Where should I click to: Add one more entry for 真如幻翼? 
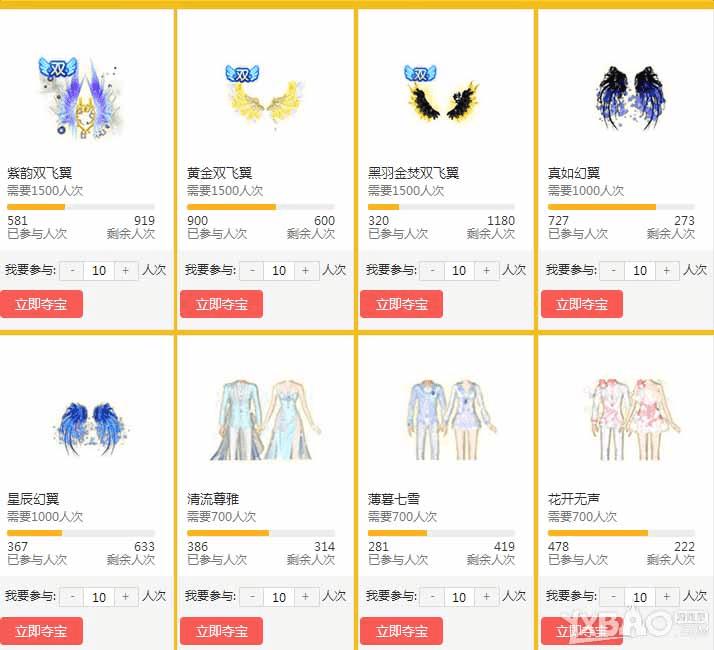(x=667, y=270)
